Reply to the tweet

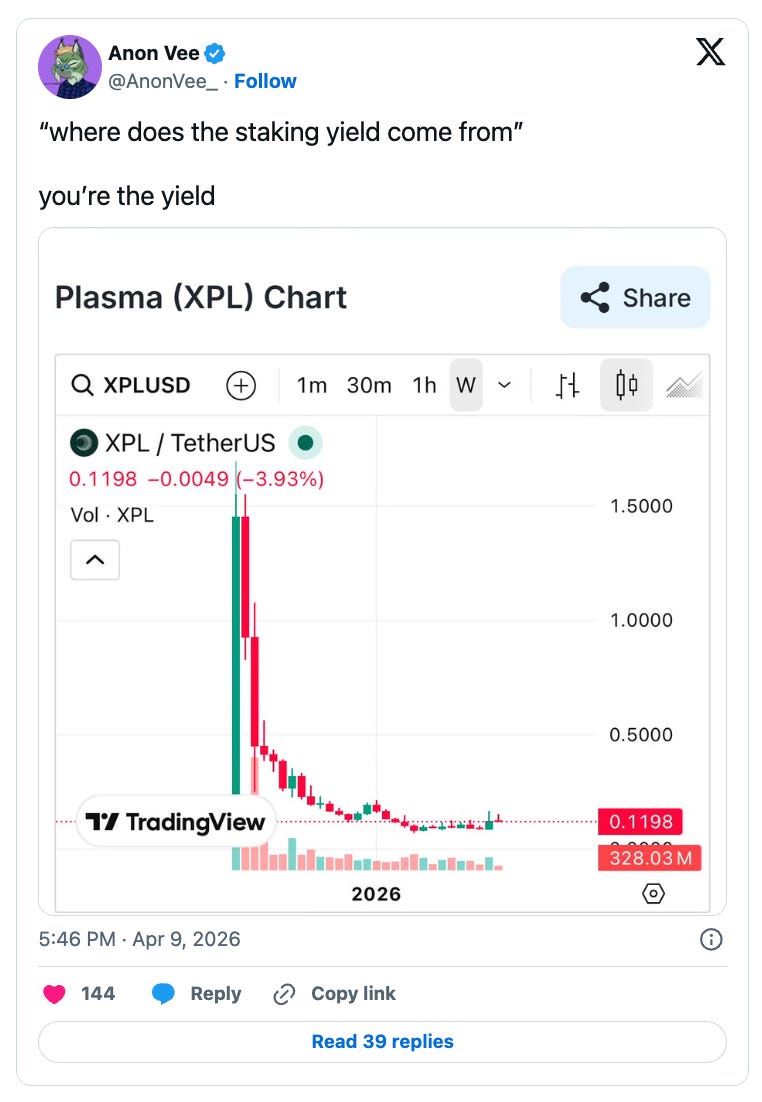197,993
